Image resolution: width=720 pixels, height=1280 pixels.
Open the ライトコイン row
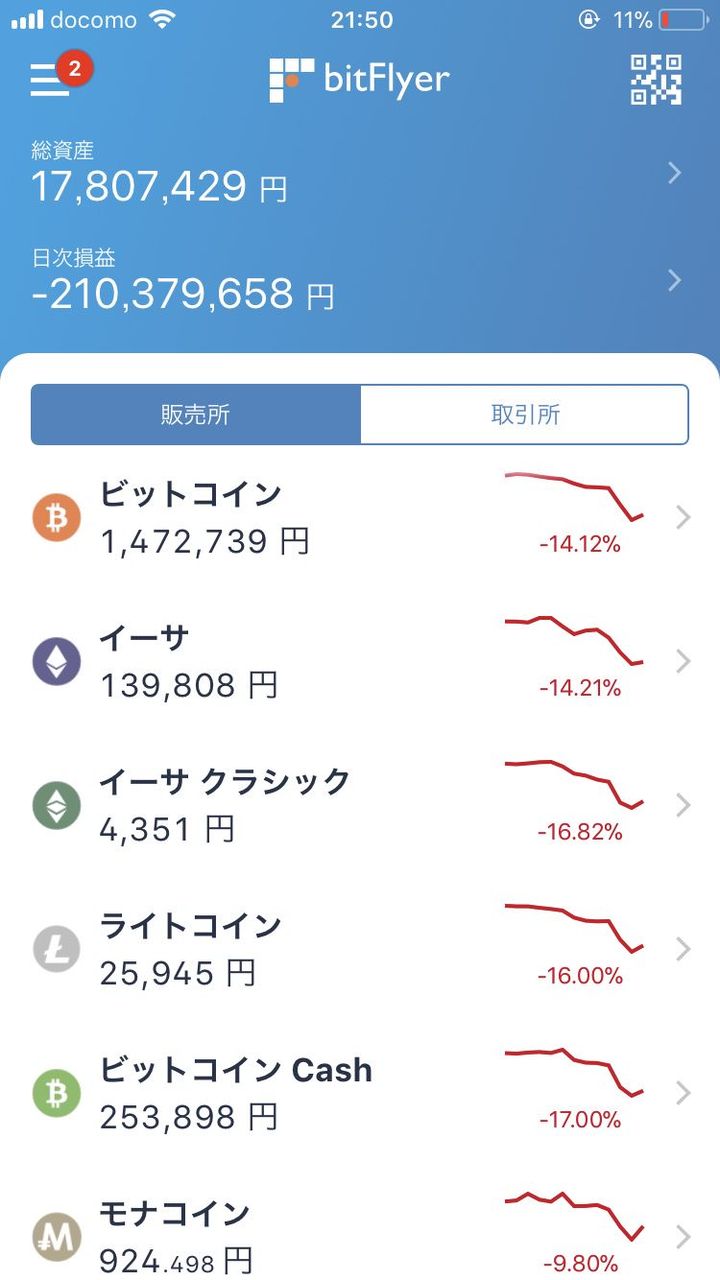click(x=360, y=949)
